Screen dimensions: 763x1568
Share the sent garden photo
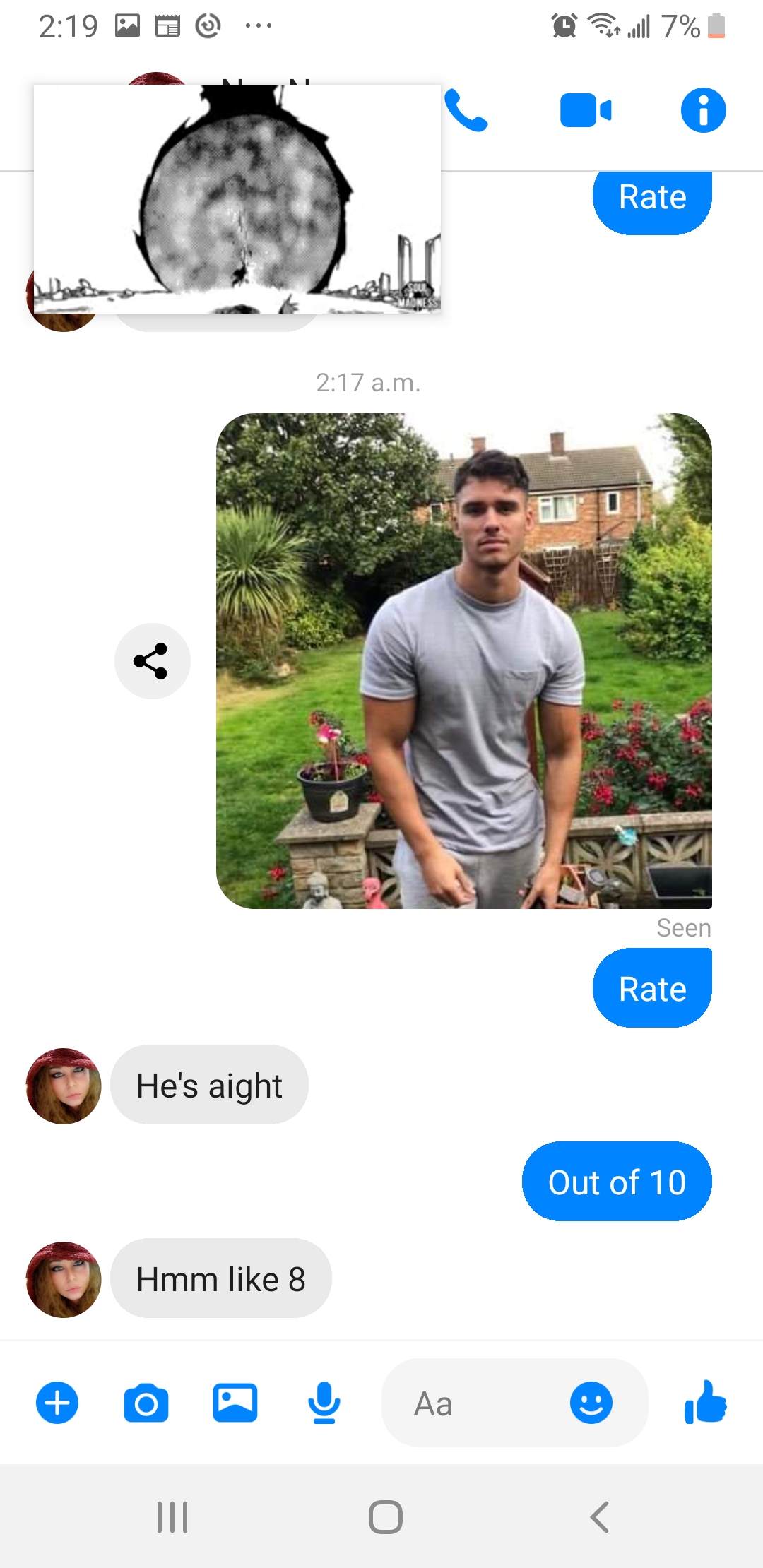coord(152,661)
